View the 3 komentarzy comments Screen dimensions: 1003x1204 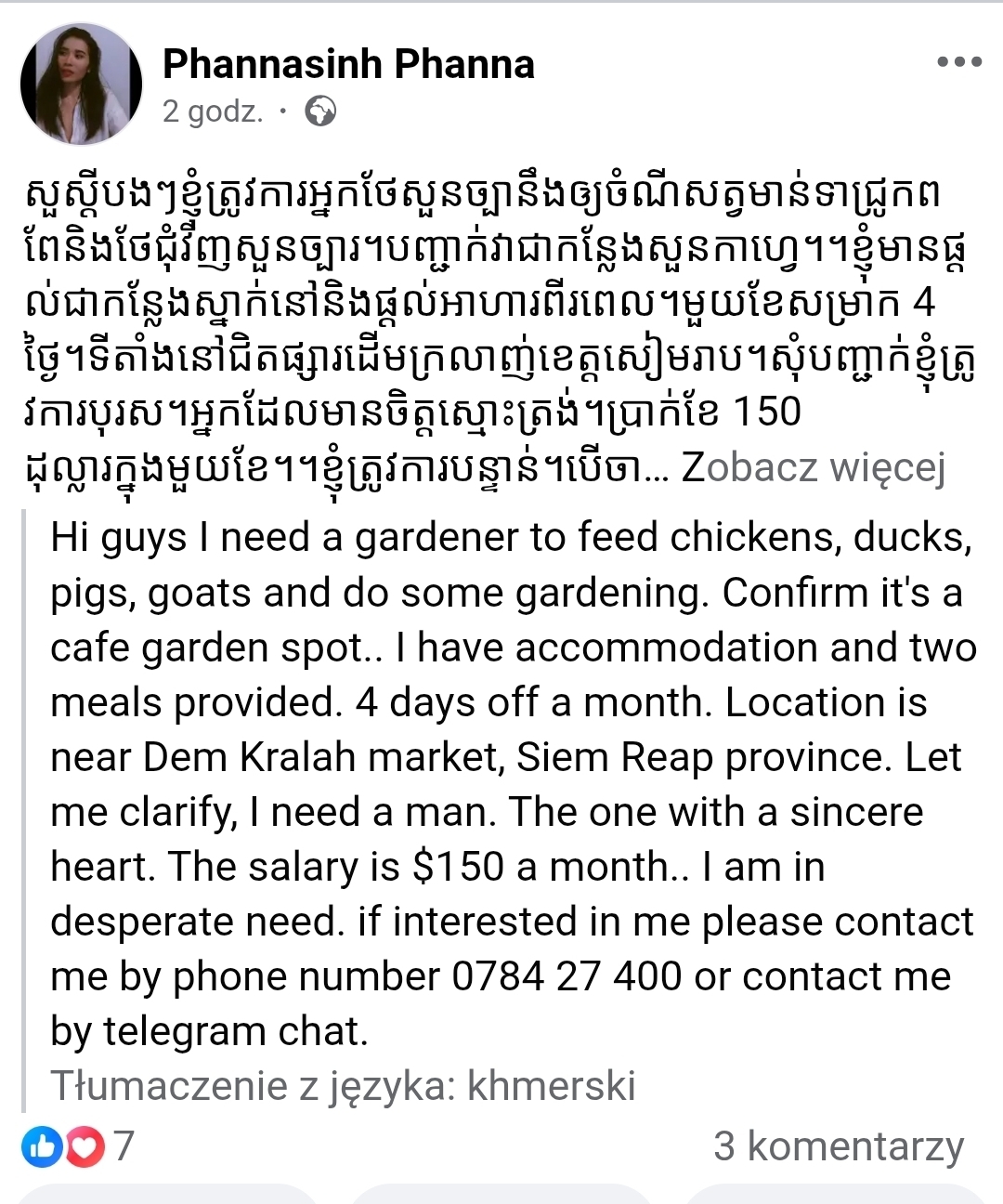pyautogui.click(x=838, y=1146)
